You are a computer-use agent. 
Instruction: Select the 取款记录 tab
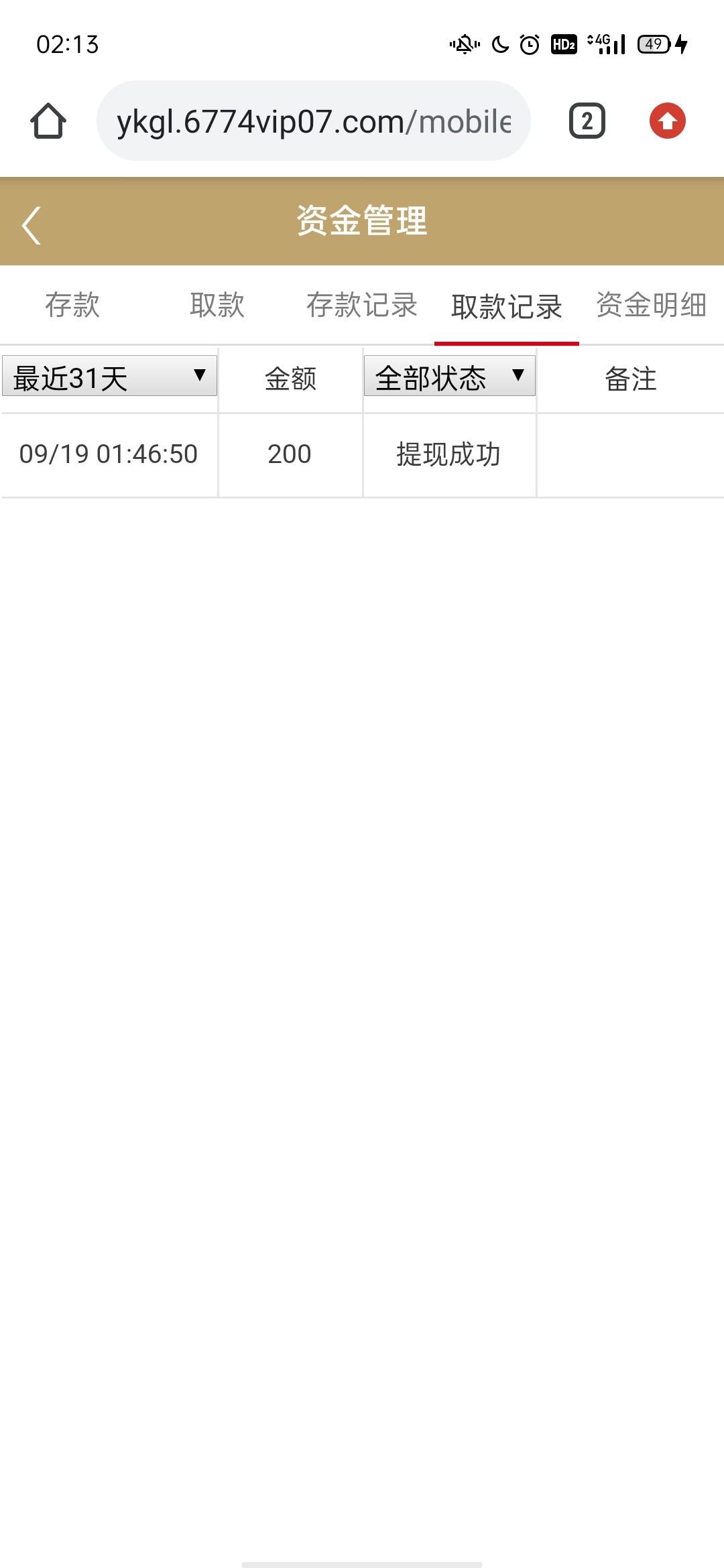click(507, 307)
